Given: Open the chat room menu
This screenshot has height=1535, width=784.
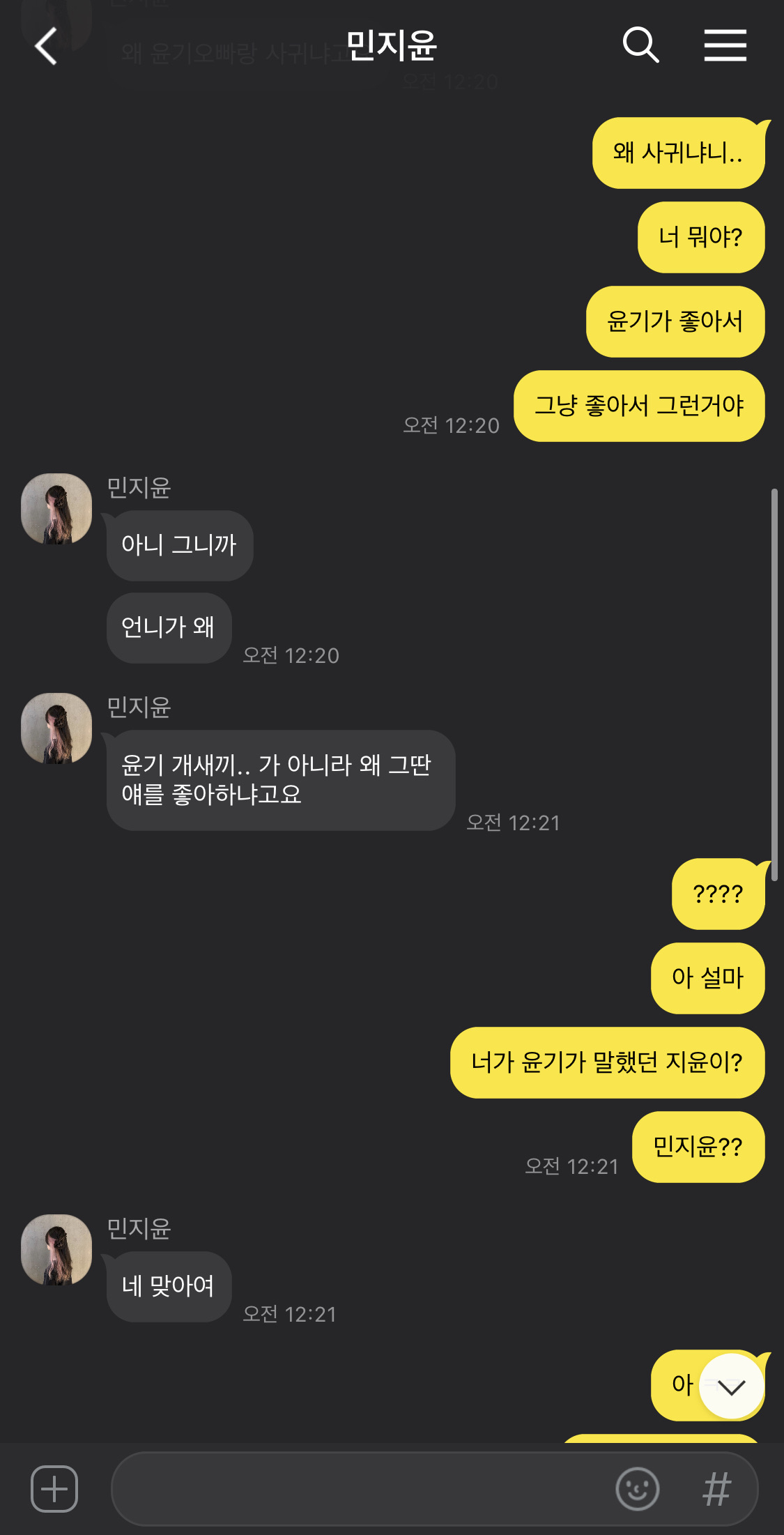Looking at the screenshot, I should click(725, 46).
